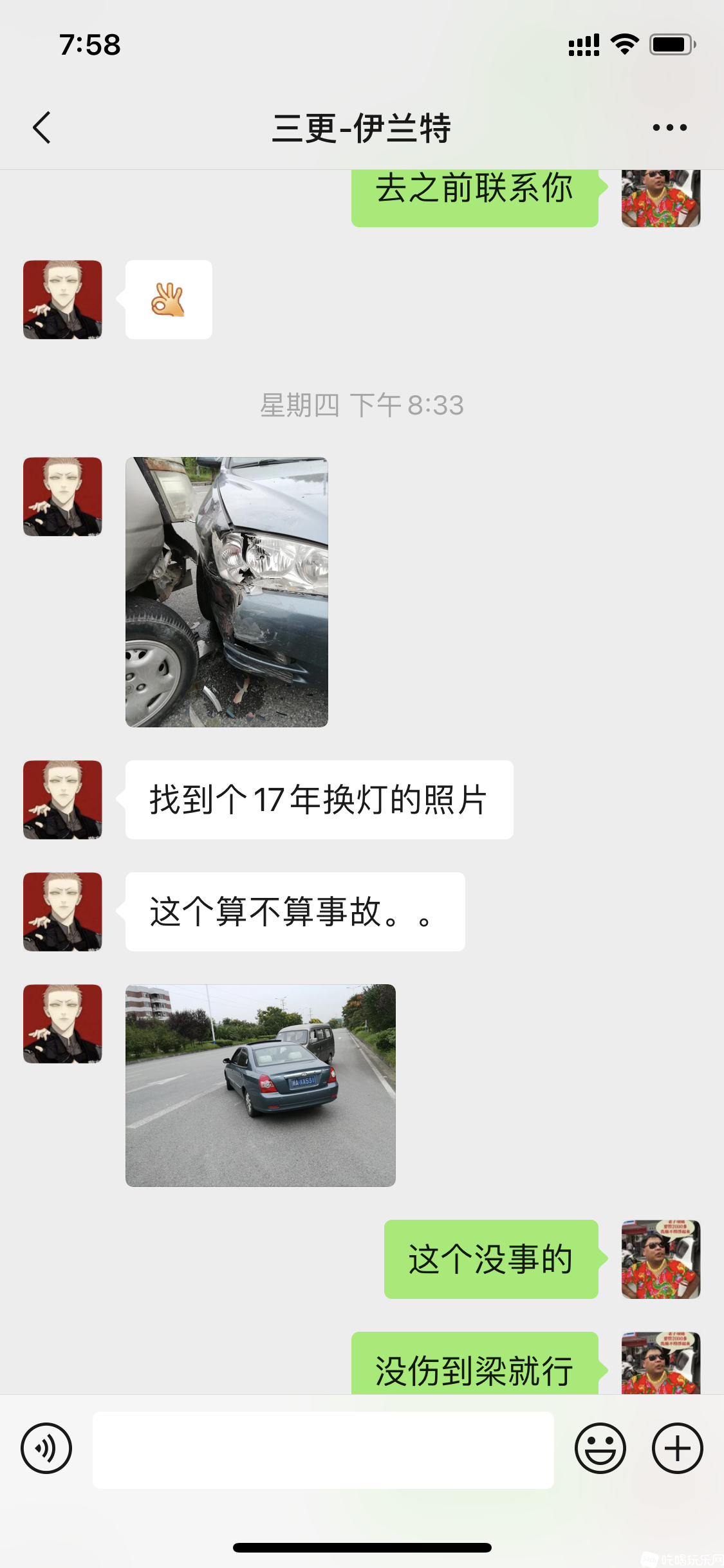This screenshot has height=1568, width=724.
Task: View the damaged headlight photo
Action: pyautogui.click(x=227, y=592)
